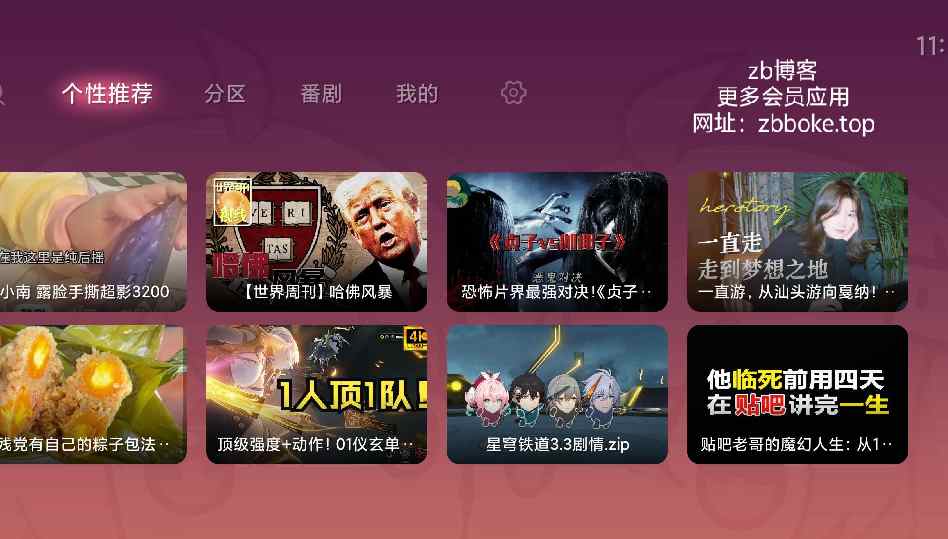Go to the 我的 tab
948x539 pixels.
417,94
